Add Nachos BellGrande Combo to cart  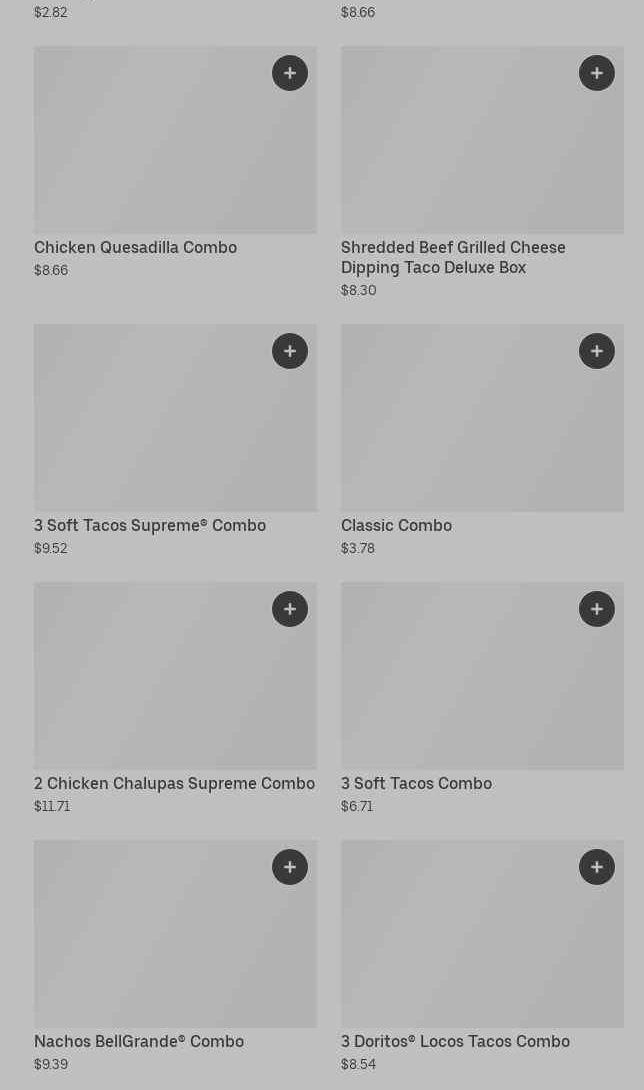click(290, 867)
